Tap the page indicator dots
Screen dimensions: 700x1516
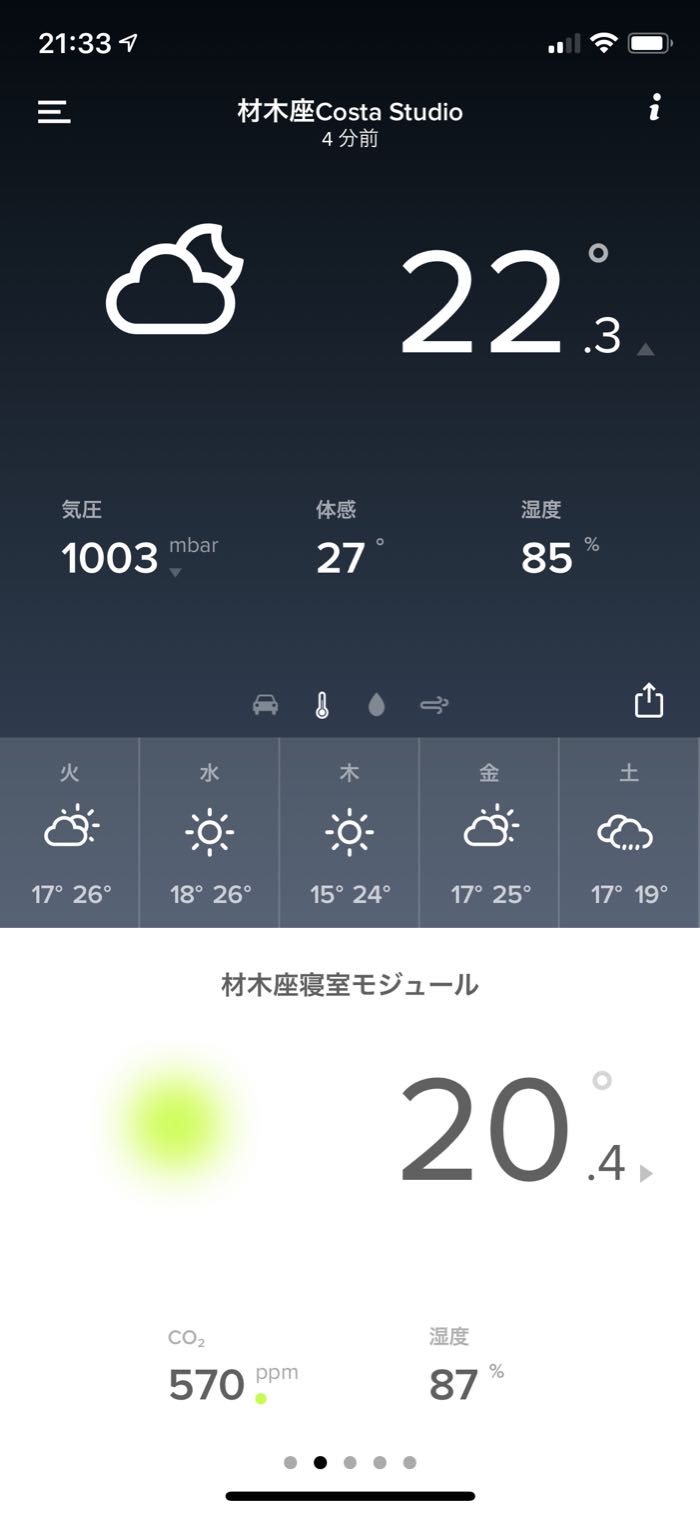coord(350,1462)
